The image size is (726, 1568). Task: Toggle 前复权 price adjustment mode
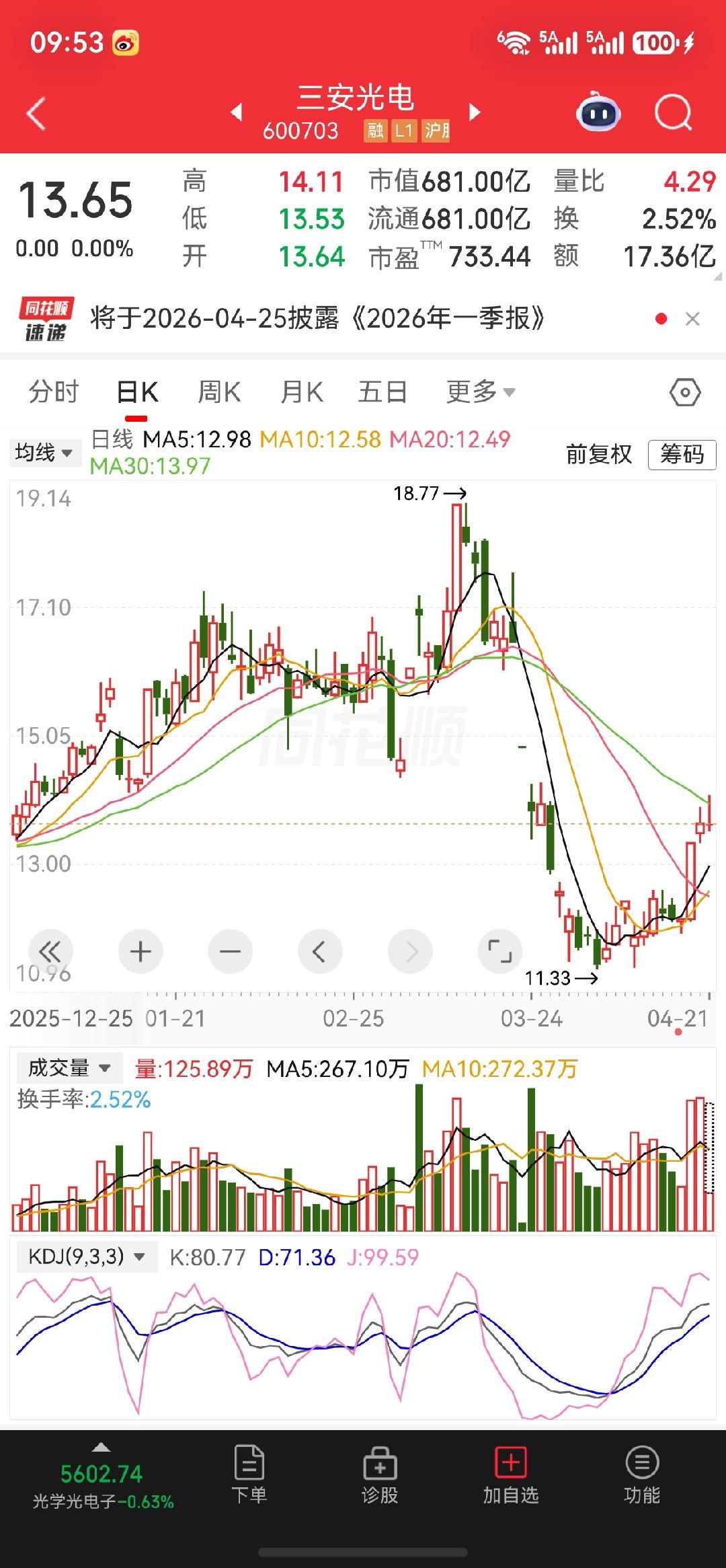pos(597,454)
